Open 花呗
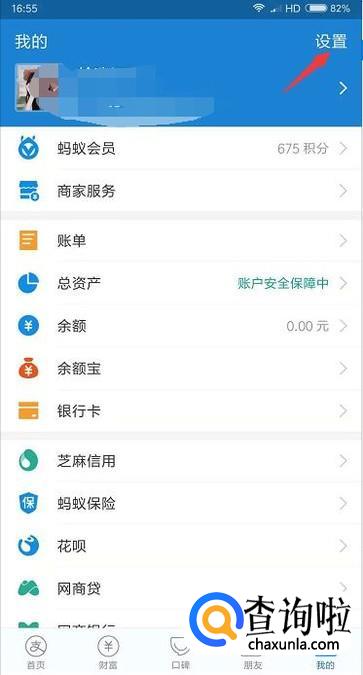The image size is (363, 675). pos(181,546)
